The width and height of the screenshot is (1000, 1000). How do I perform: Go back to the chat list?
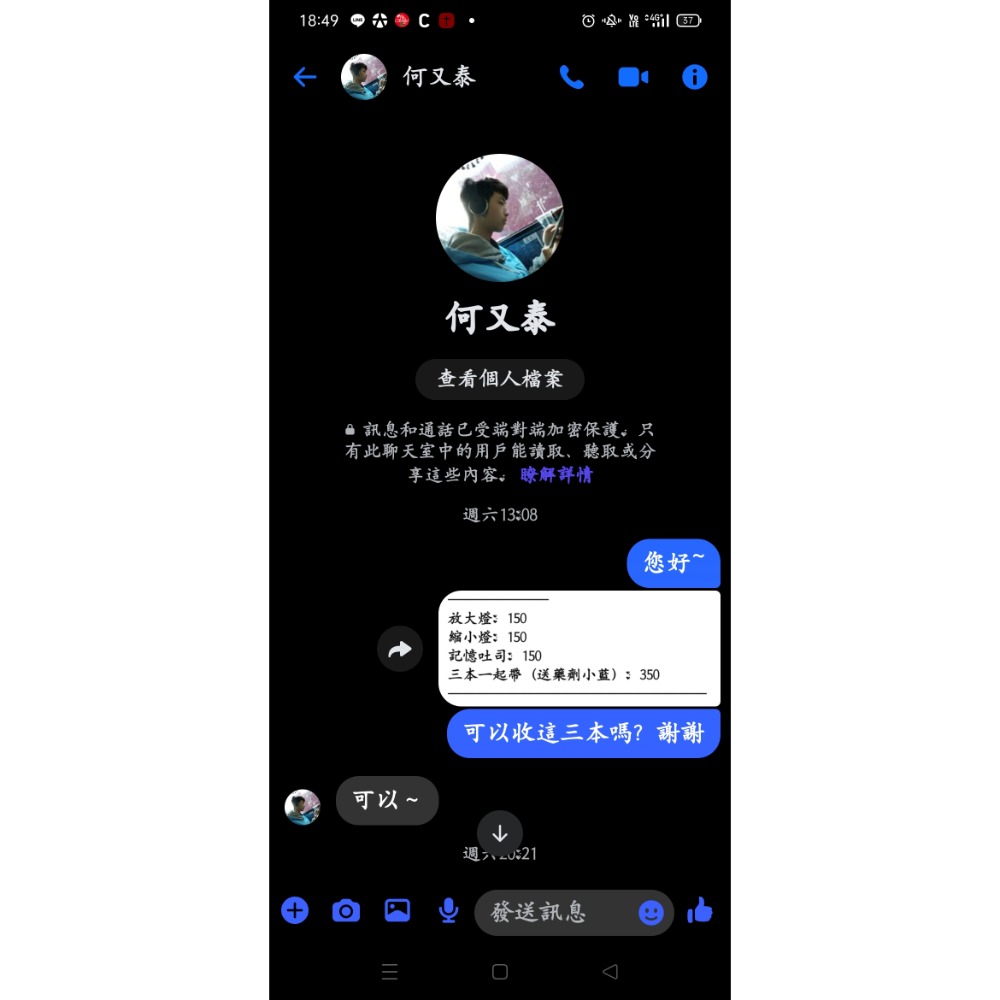305,77
